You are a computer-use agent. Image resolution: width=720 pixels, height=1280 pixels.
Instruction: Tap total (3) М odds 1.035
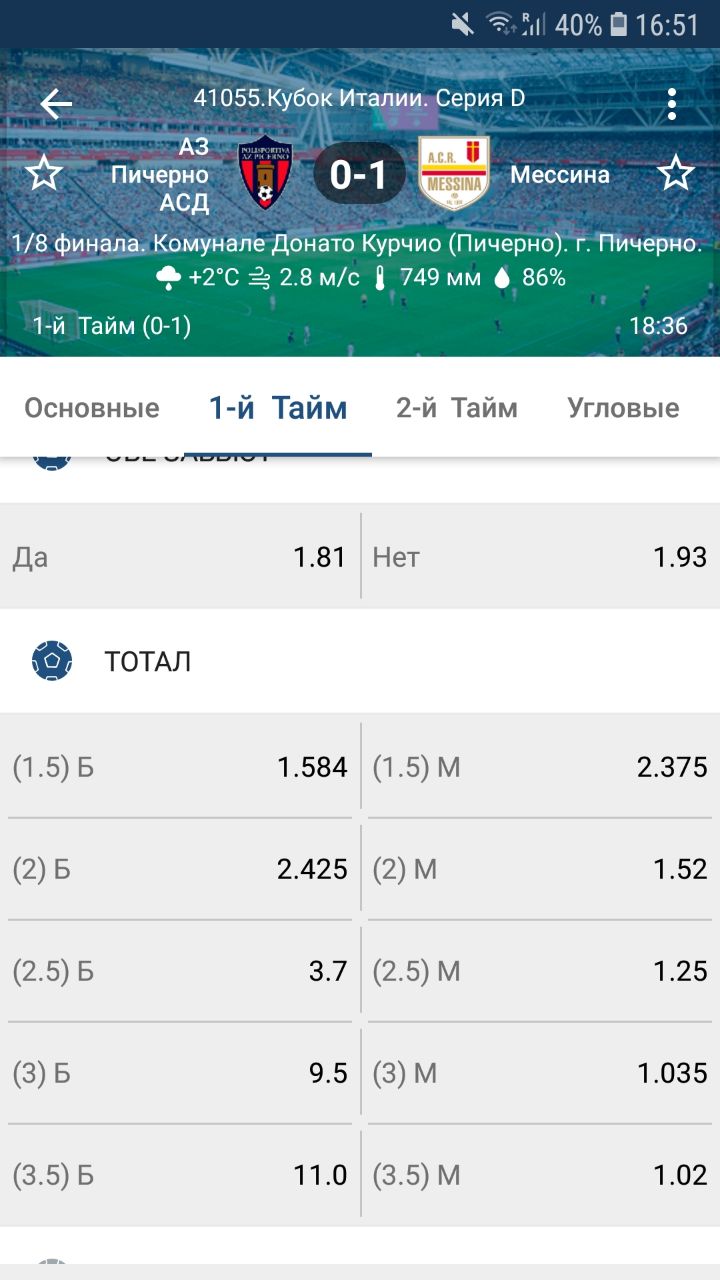coord(540,1073)
